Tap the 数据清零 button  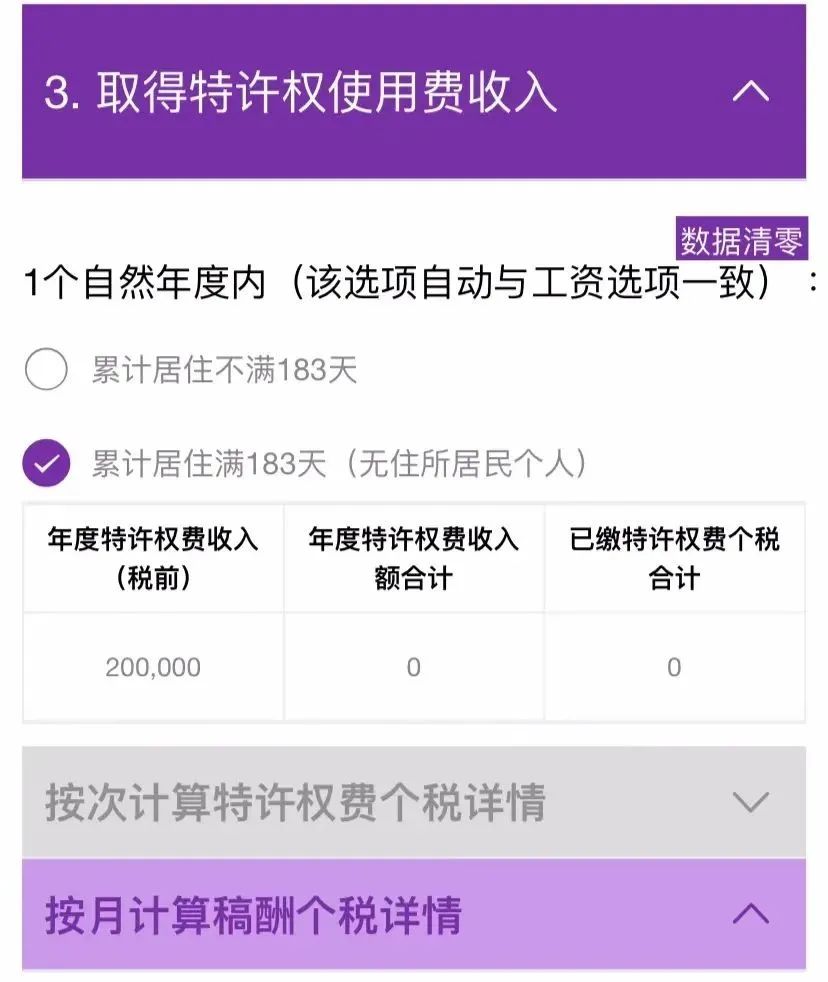pos(741,241)
